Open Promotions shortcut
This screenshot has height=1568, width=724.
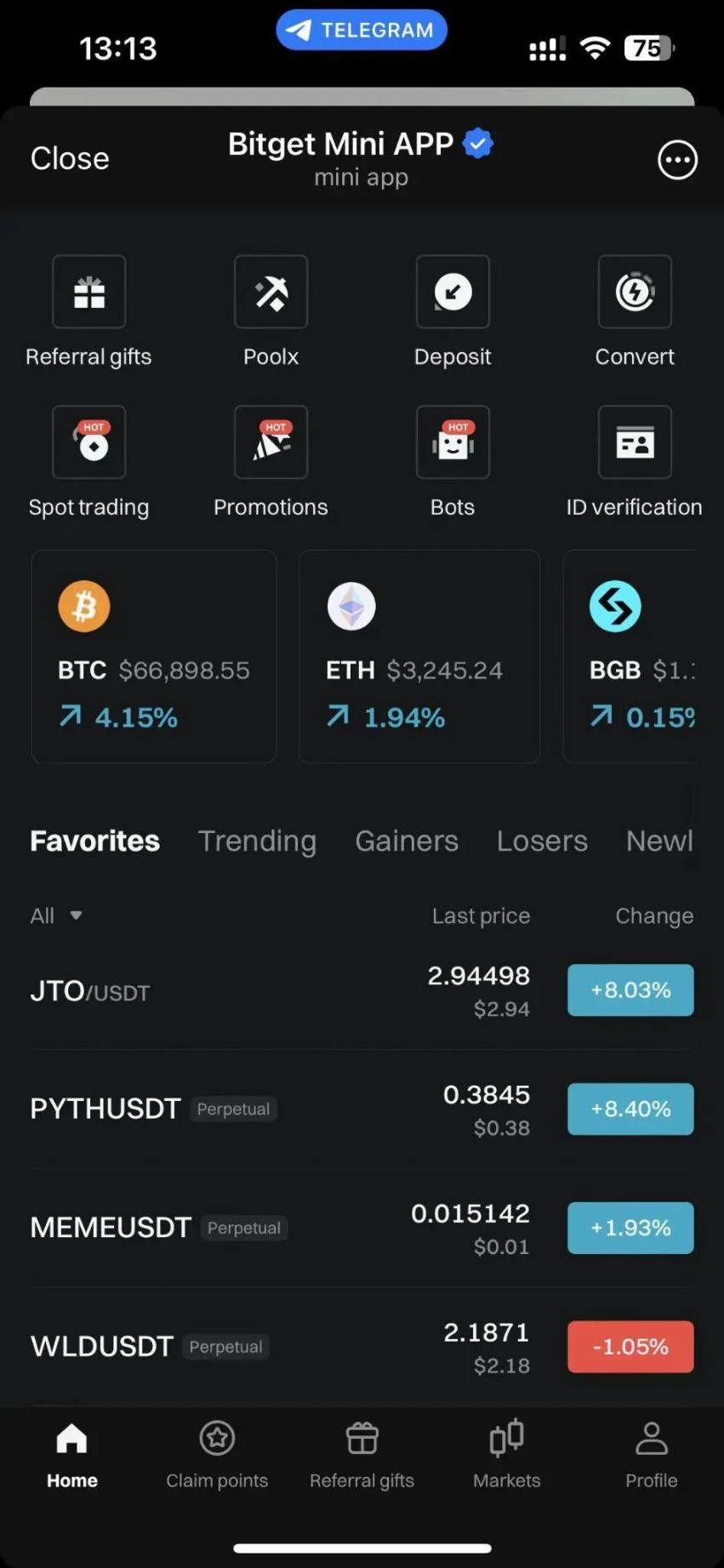[271, 442]
